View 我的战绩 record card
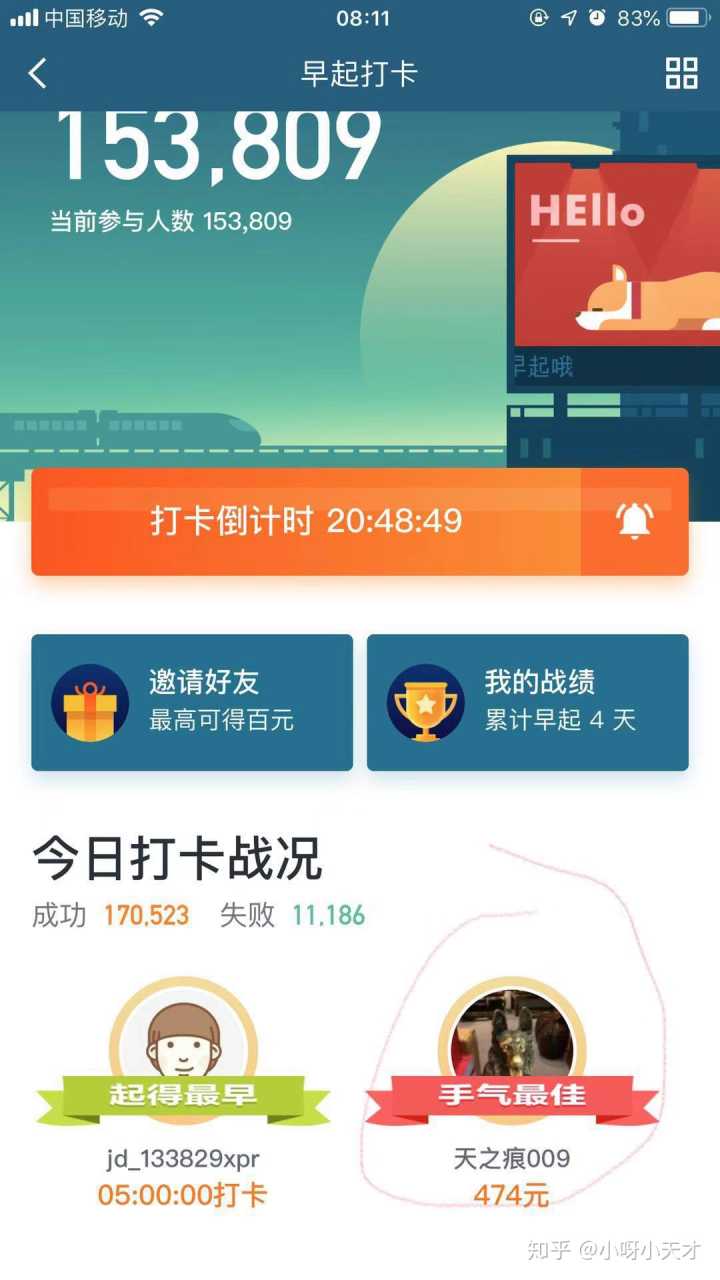The height and width of the screenshot is (1280, 720). (528, 702)
